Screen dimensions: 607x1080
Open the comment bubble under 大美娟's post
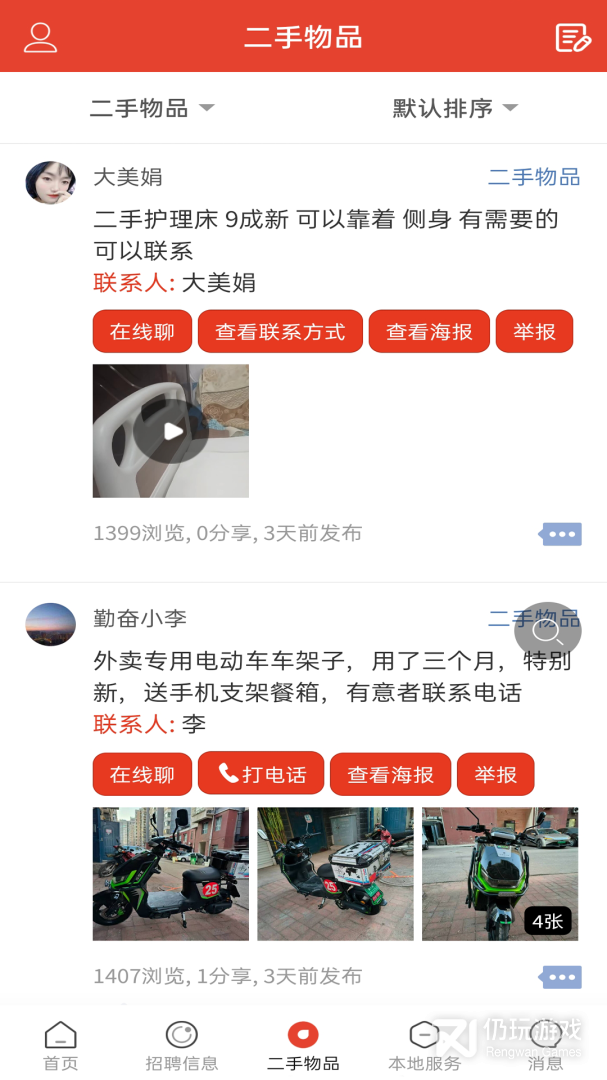point(561,534)
